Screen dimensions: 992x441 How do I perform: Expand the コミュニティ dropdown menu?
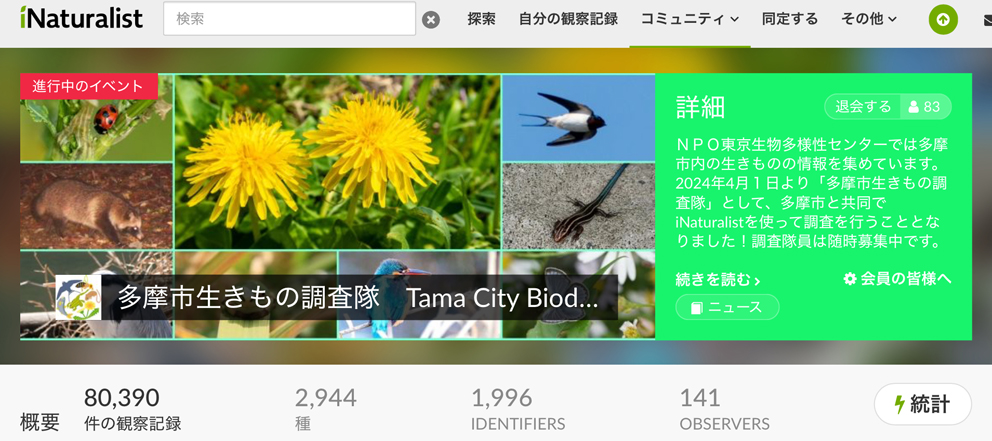[x=689, y=19]
